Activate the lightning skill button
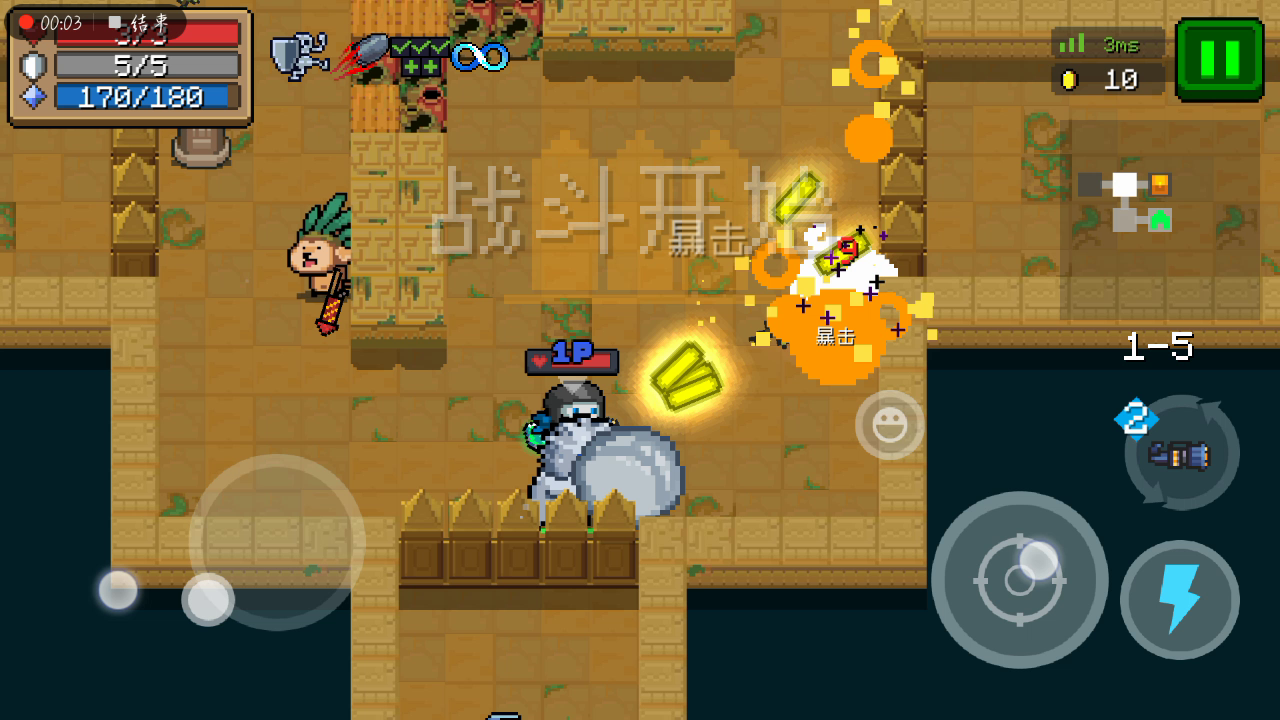This screenshot has height=720, width=1280. click(x=1179, y=600)
